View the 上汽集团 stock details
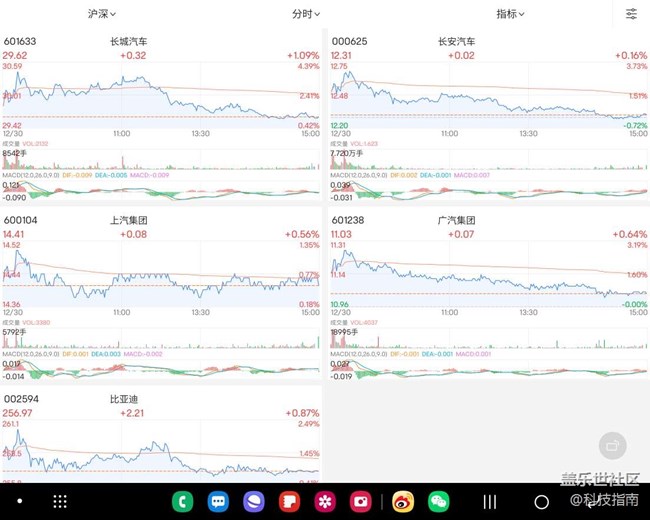650x520 pixels. coord(129,220)
